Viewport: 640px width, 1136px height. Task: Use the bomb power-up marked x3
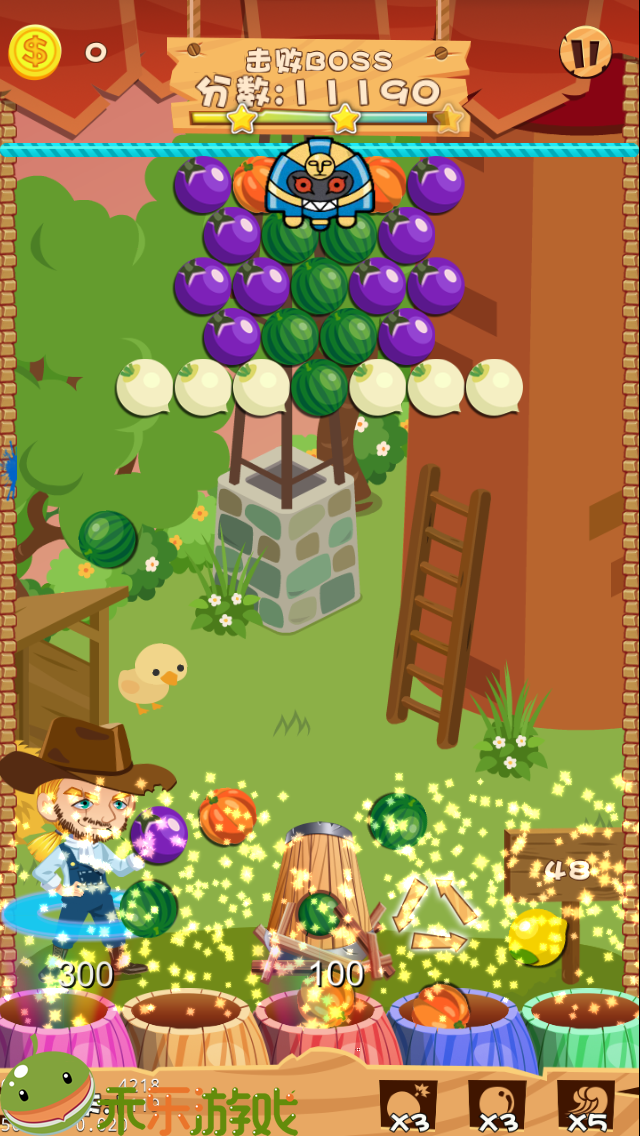coord(409,1104)
